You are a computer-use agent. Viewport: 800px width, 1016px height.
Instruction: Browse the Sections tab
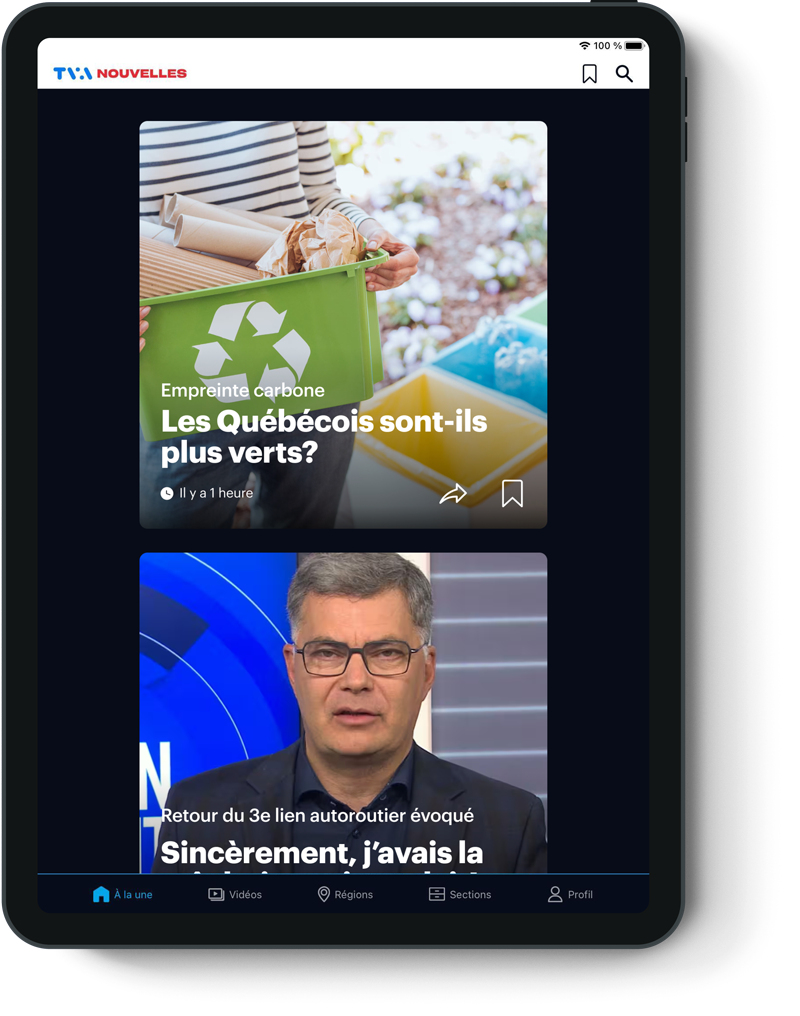click(460, 894)
